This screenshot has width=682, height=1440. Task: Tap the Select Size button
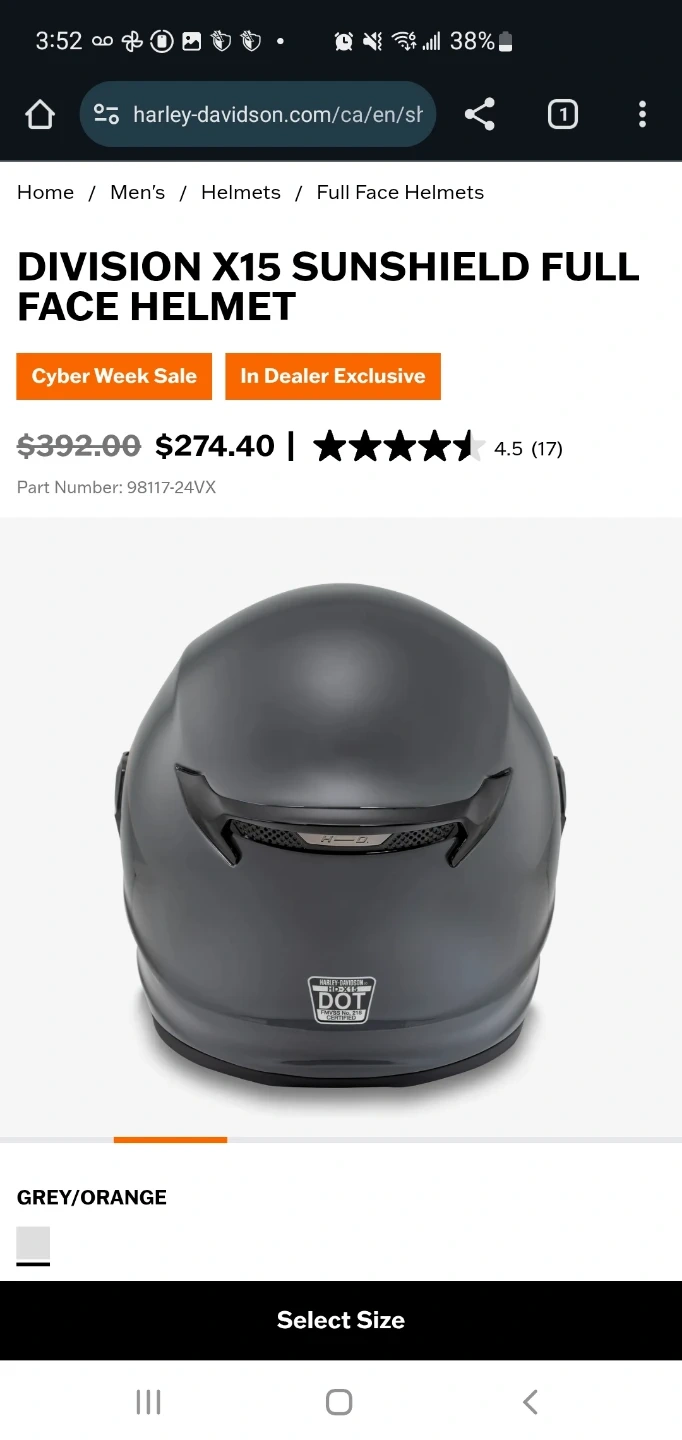(x=341, y=1320)
